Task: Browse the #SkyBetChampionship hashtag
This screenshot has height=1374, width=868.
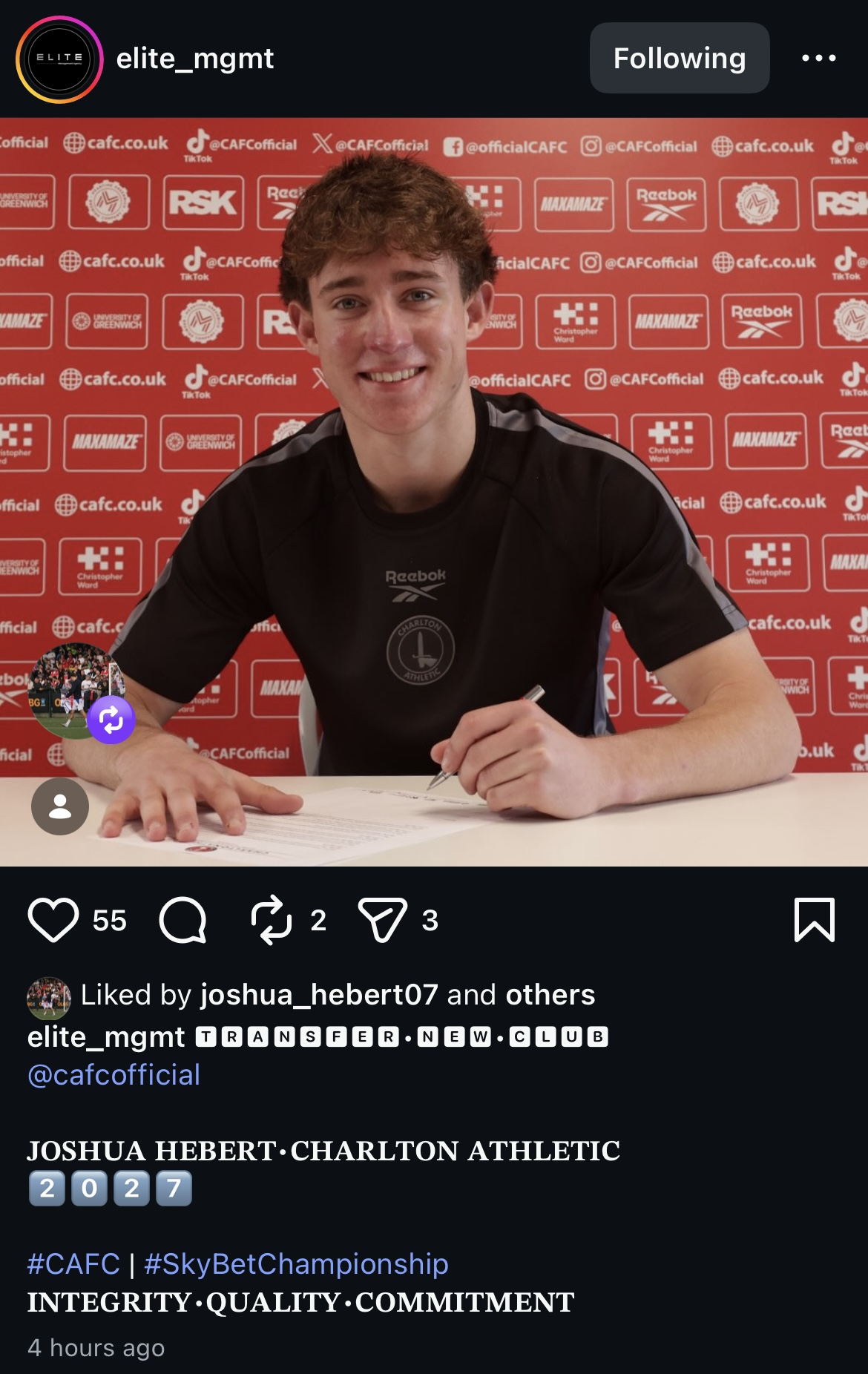Action: pyautogui.click(x=296, y=1263)
